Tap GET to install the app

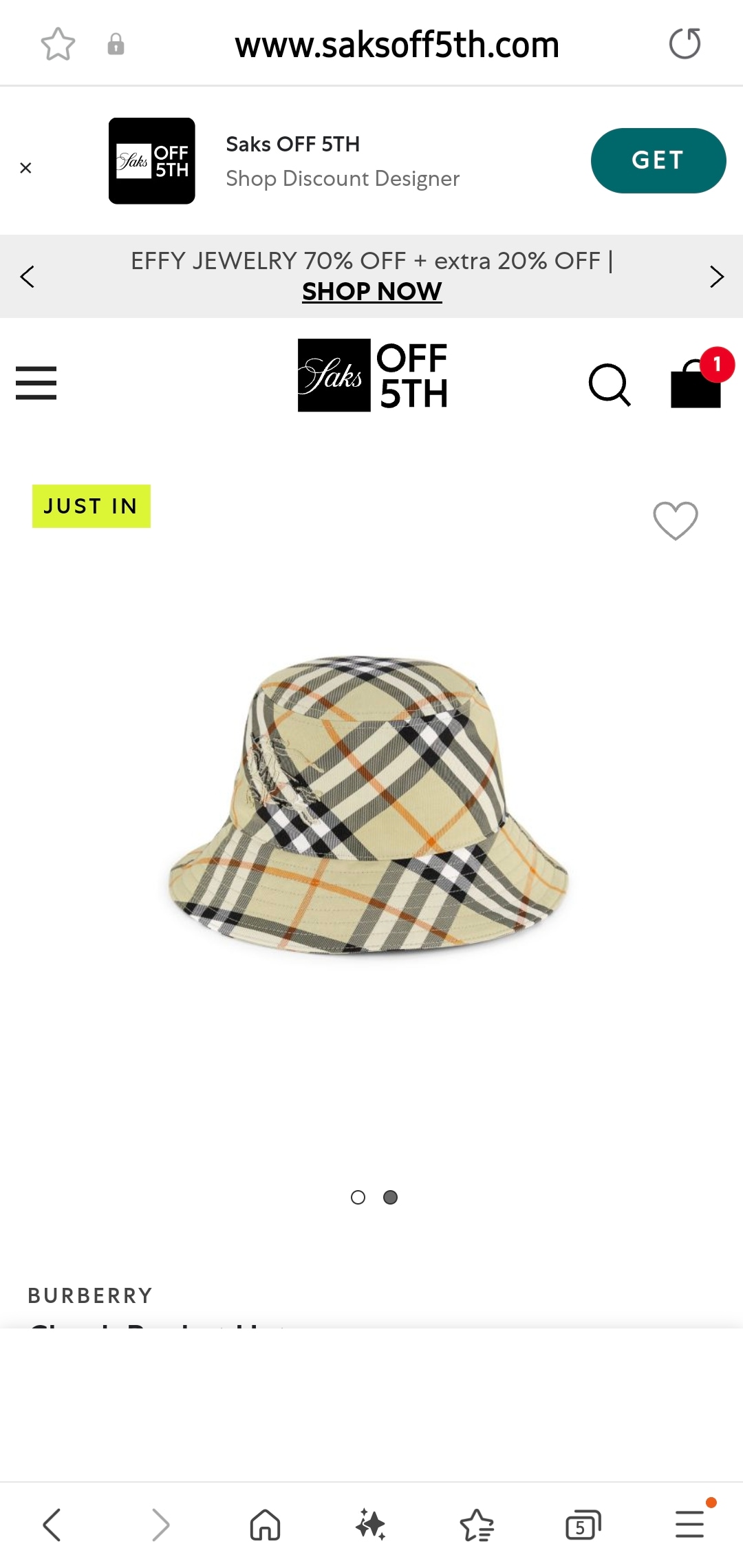(x=658, y=160)
